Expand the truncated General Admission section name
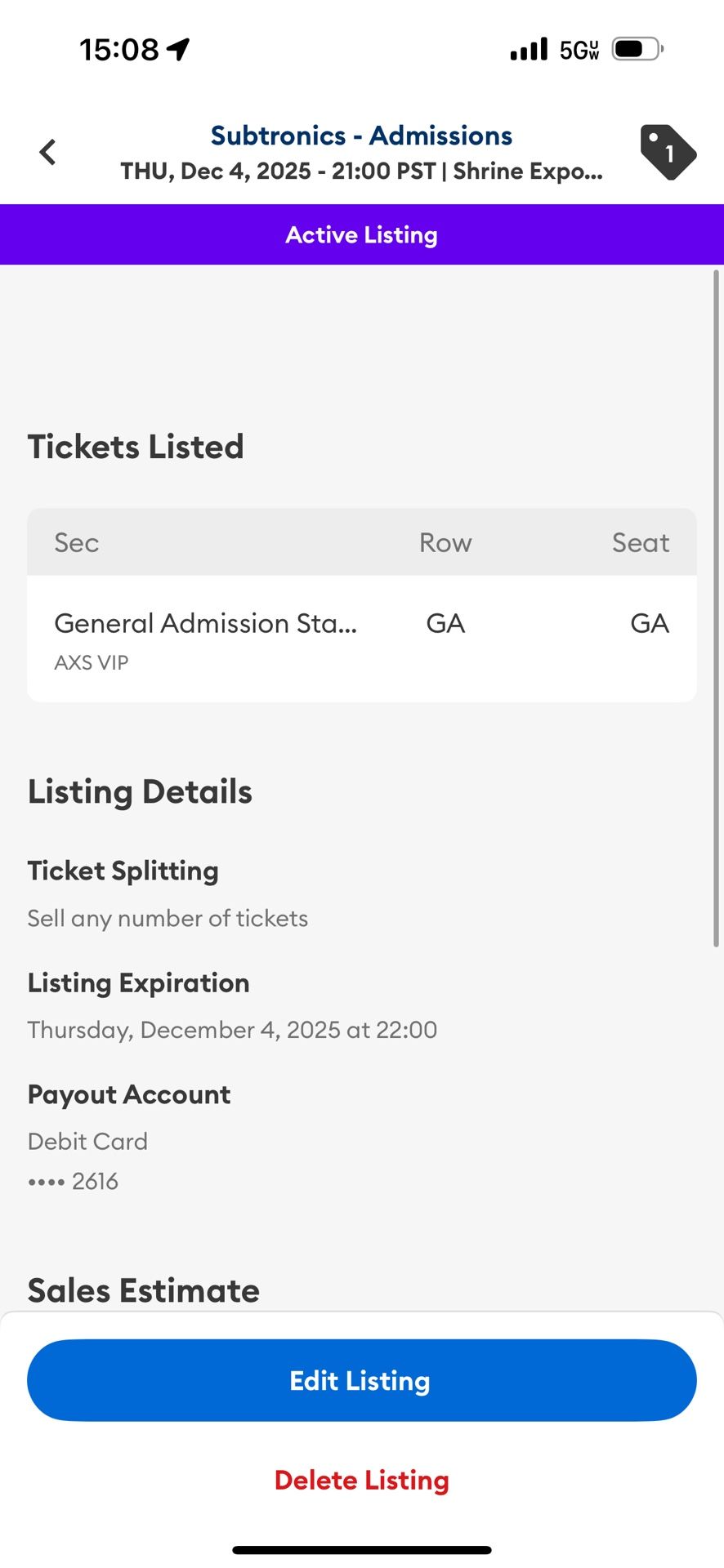This screenshot has width=724, height=1568. tap(206, 623)
